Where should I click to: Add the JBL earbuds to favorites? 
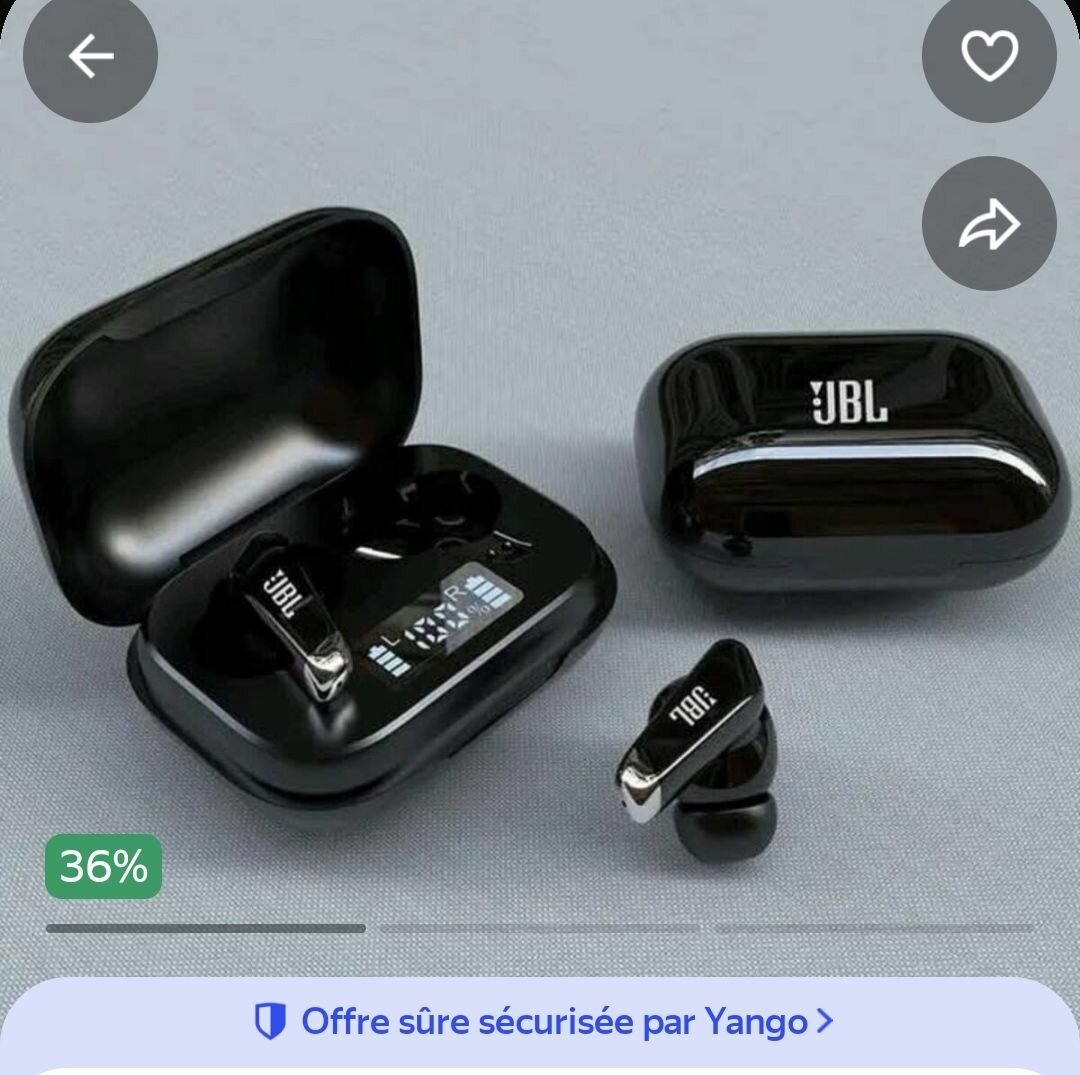click(x=988, y=56)
